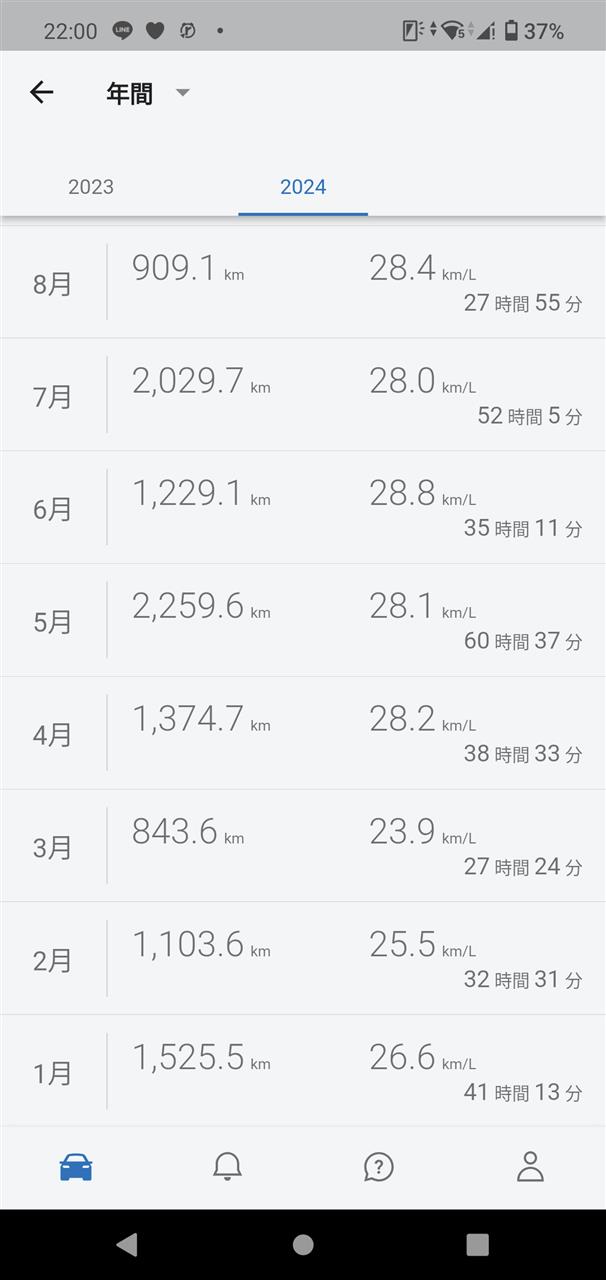Go back using the top arrow
This screenshot has width=606, height=1280.
[41, 93]
